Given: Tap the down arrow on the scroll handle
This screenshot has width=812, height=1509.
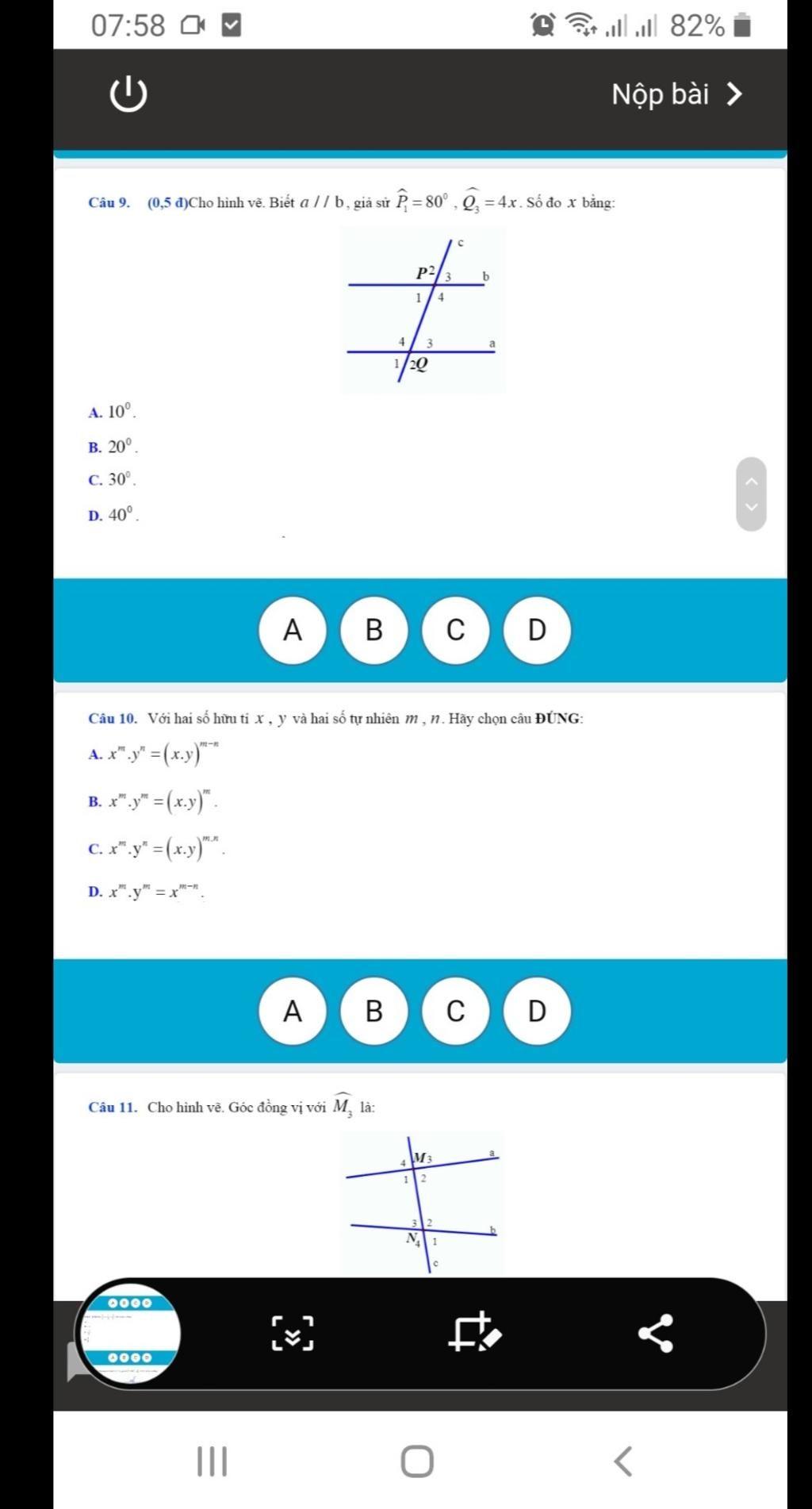Looking at the screenshot, I should (752, 508).
